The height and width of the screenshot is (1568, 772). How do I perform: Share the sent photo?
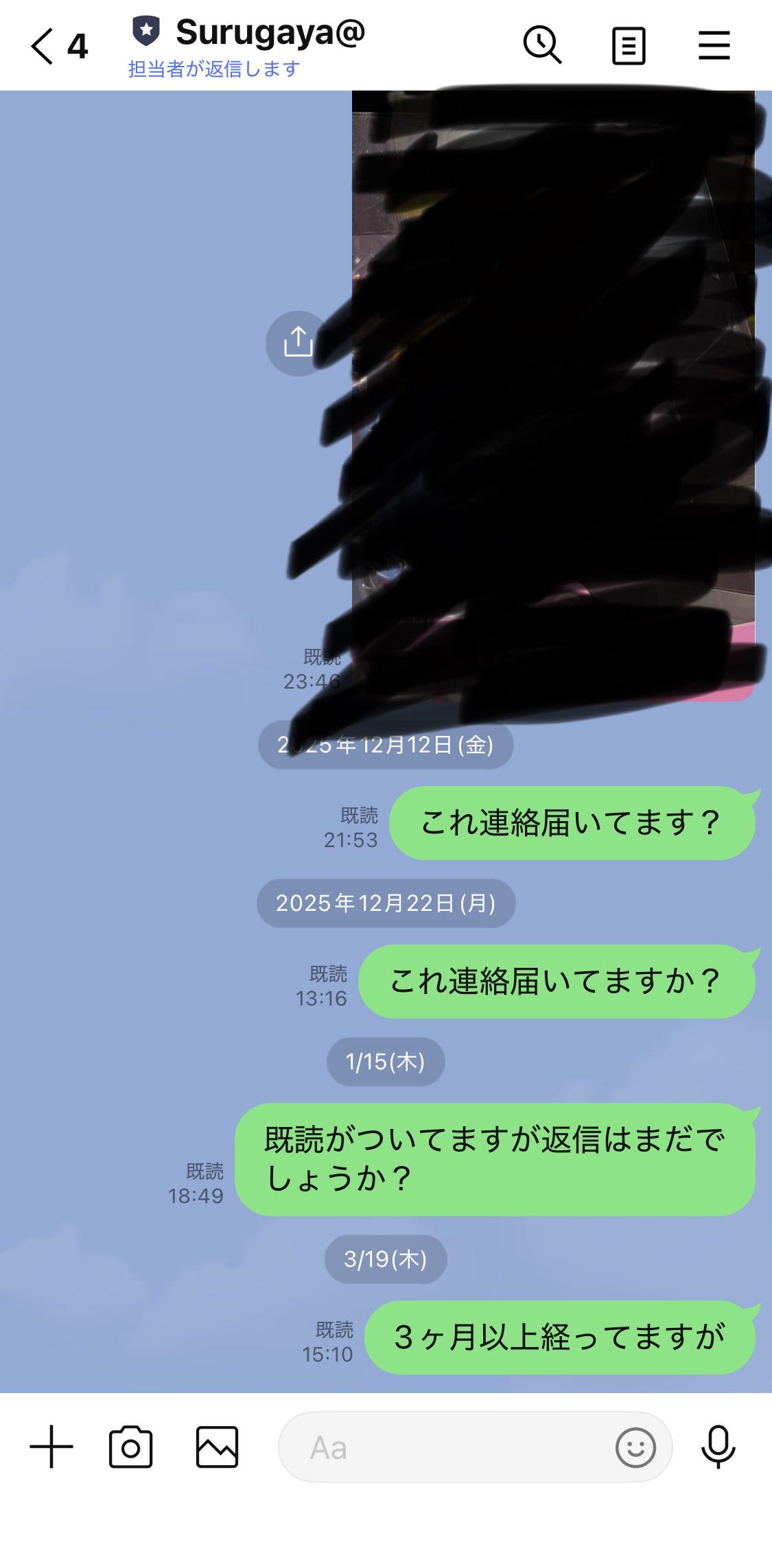pyautogui.click(x=298, y=343)
